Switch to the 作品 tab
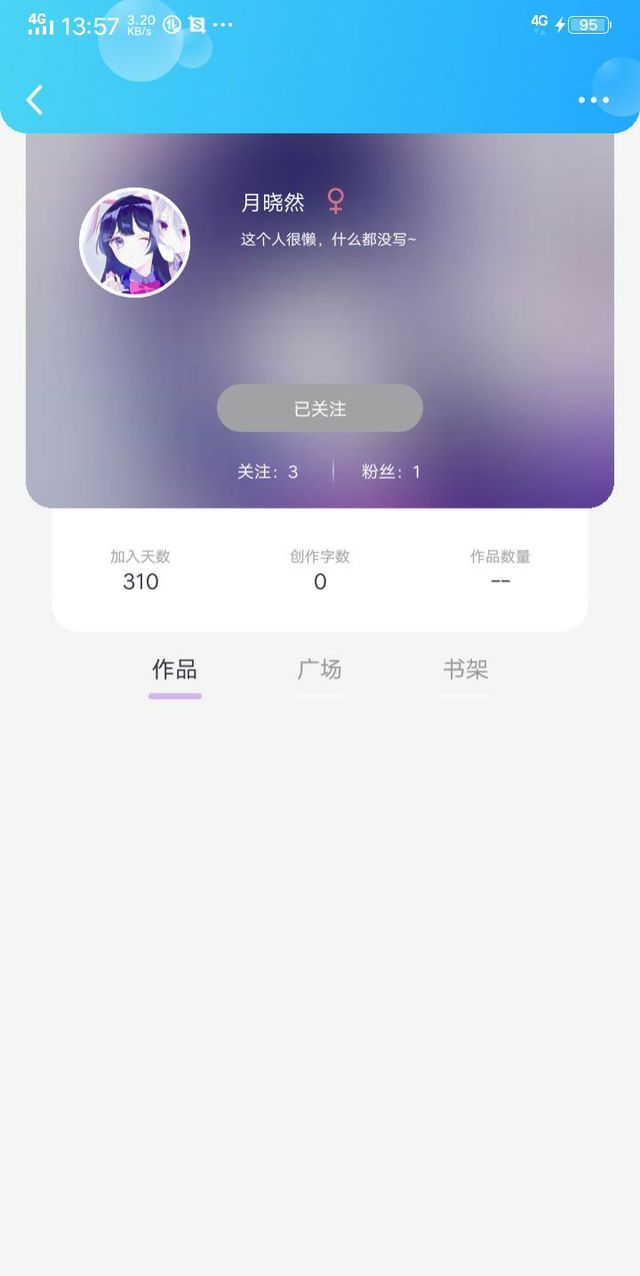 coord(174,670)
